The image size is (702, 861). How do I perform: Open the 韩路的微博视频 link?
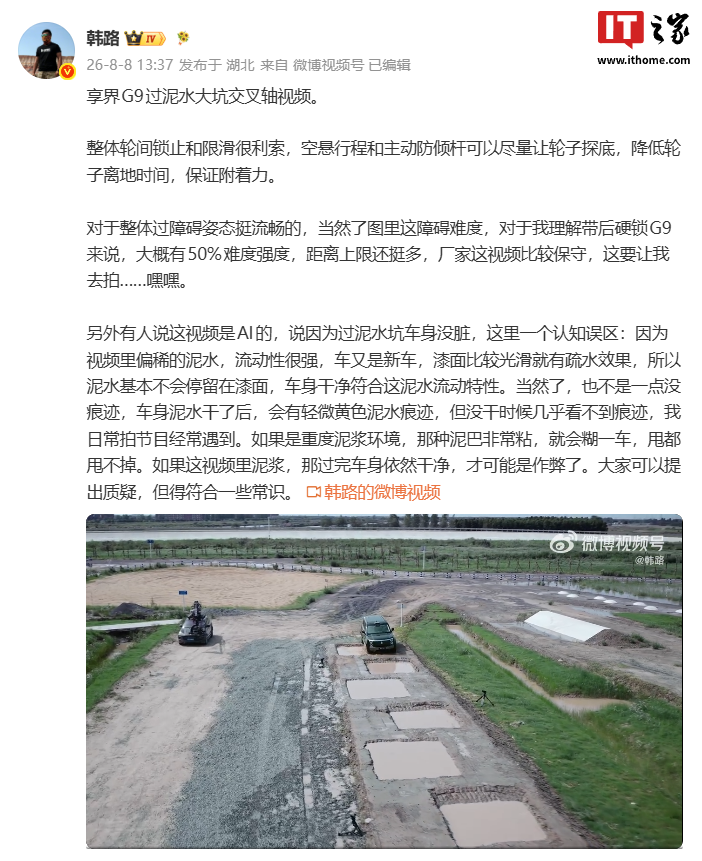(x=374, y=492)
